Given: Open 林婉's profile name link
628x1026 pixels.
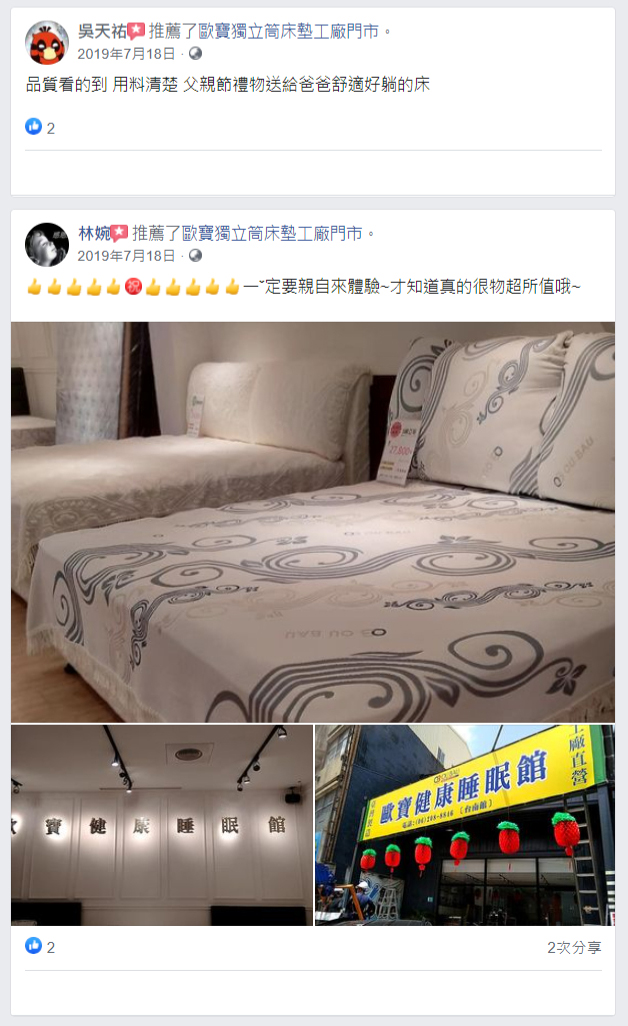Looking at the screenshot, I should [93, 234].
